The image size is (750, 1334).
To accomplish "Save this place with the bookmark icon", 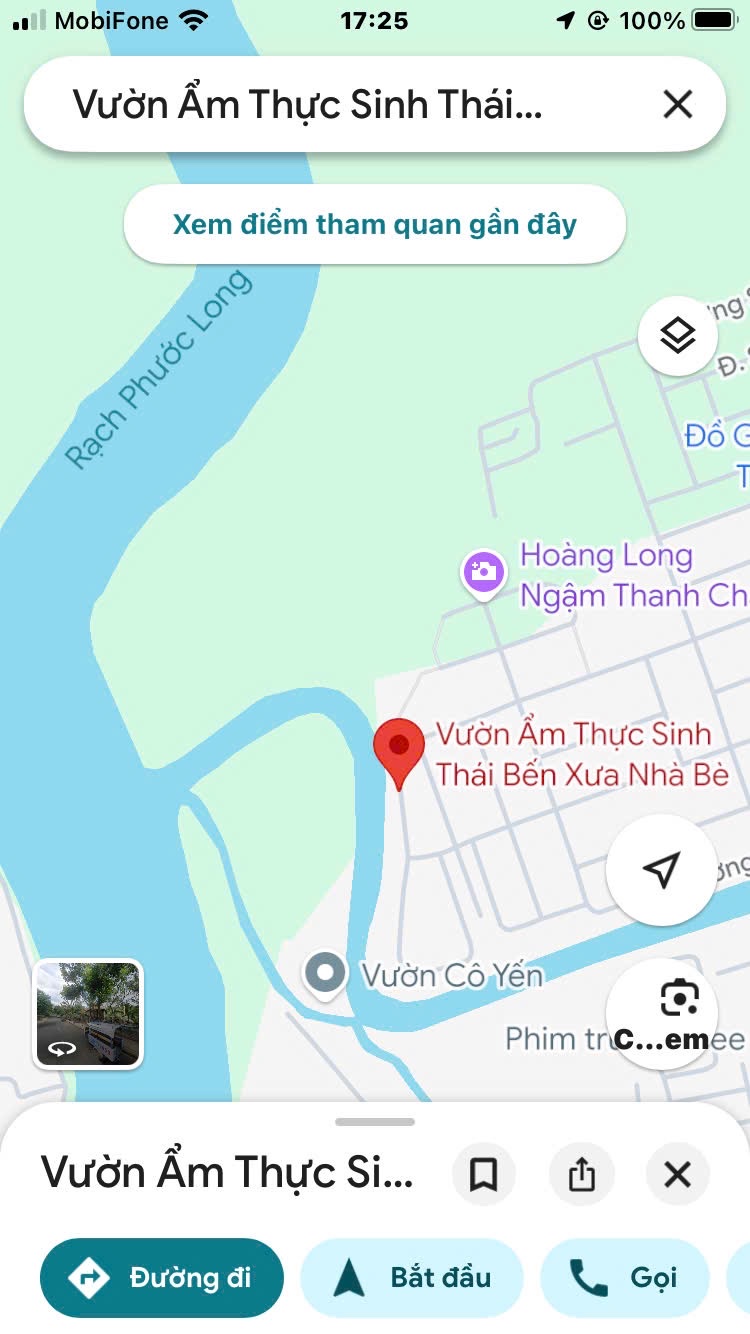I will point(484,1174).
